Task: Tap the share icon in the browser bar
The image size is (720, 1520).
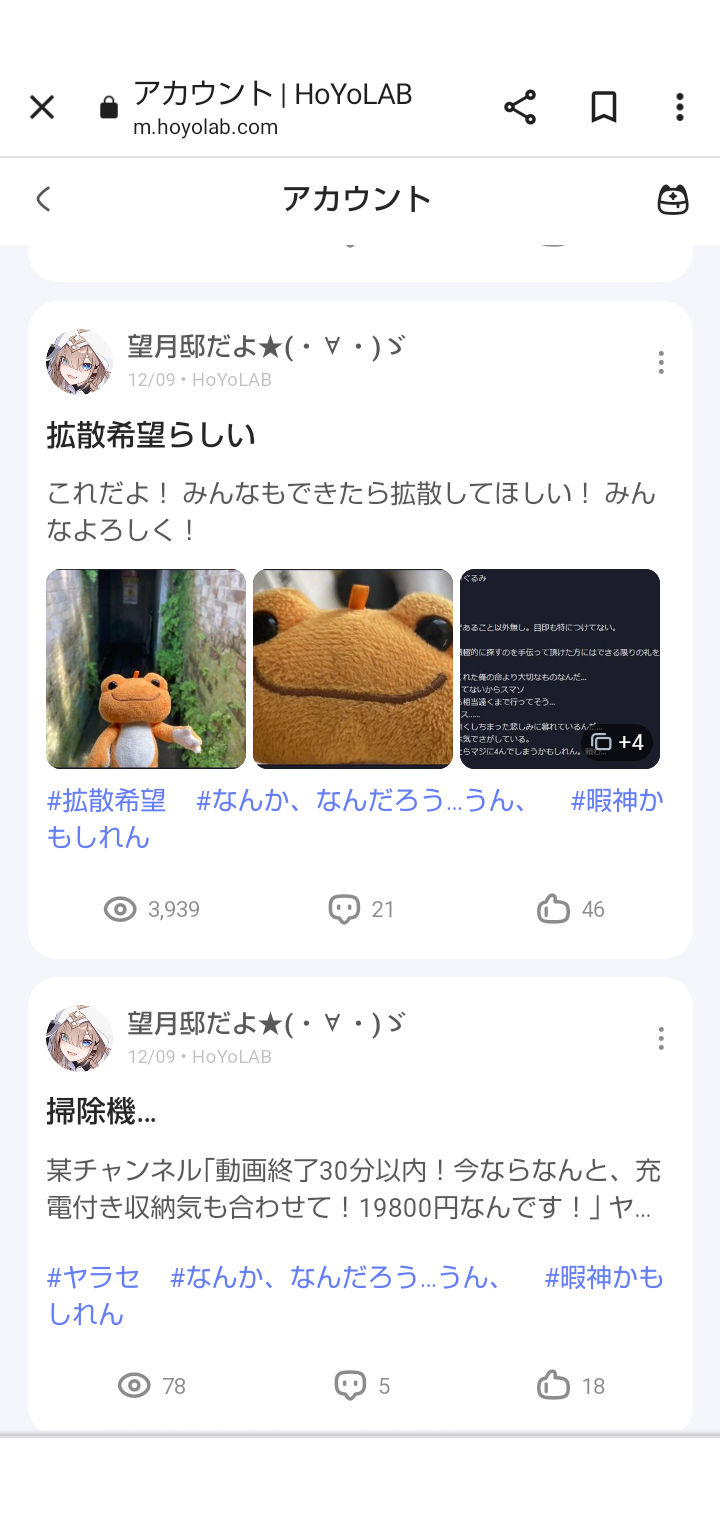Action: (x=521, y=106)
